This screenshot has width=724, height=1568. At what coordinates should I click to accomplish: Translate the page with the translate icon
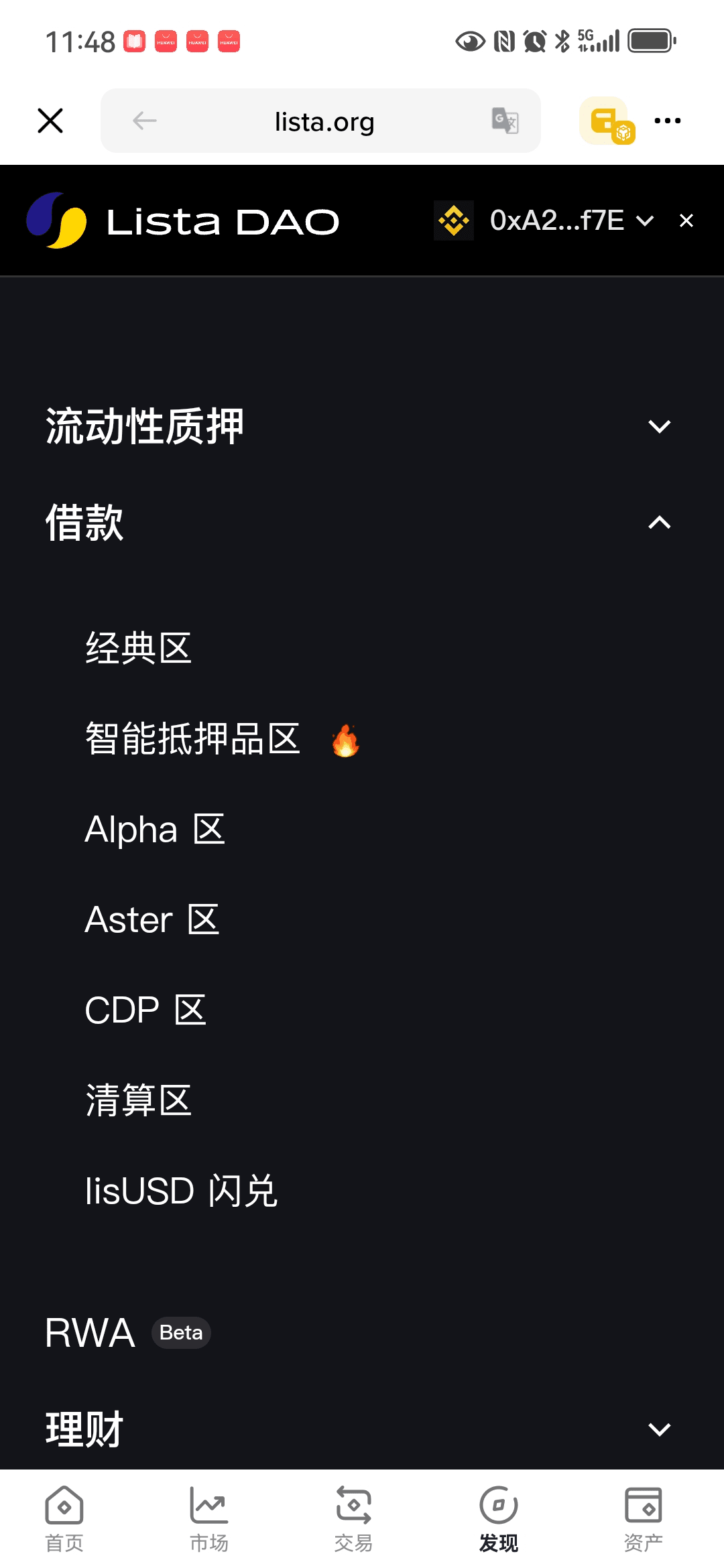505,121
